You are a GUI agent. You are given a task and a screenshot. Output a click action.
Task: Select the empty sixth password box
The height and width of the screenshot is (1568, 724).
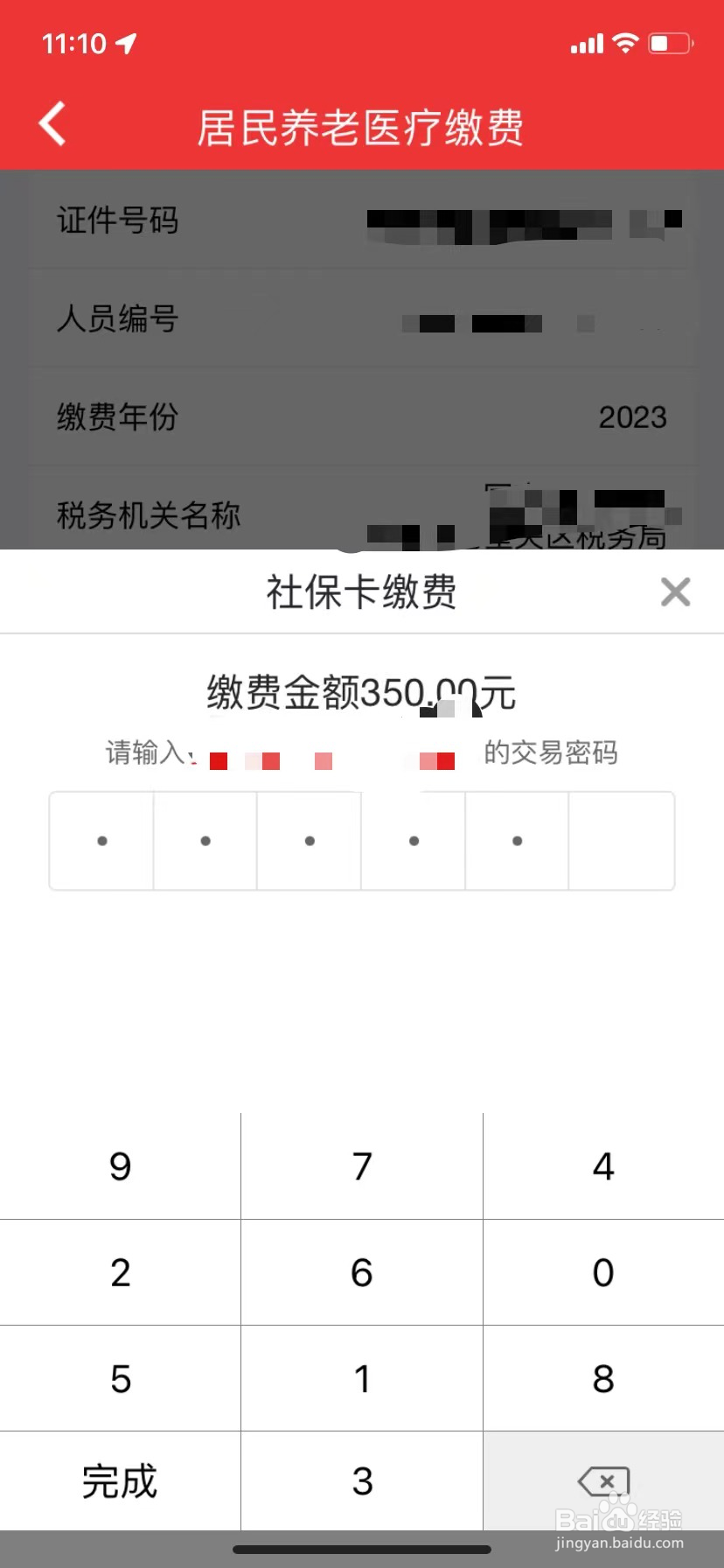(x=621, y=840)
